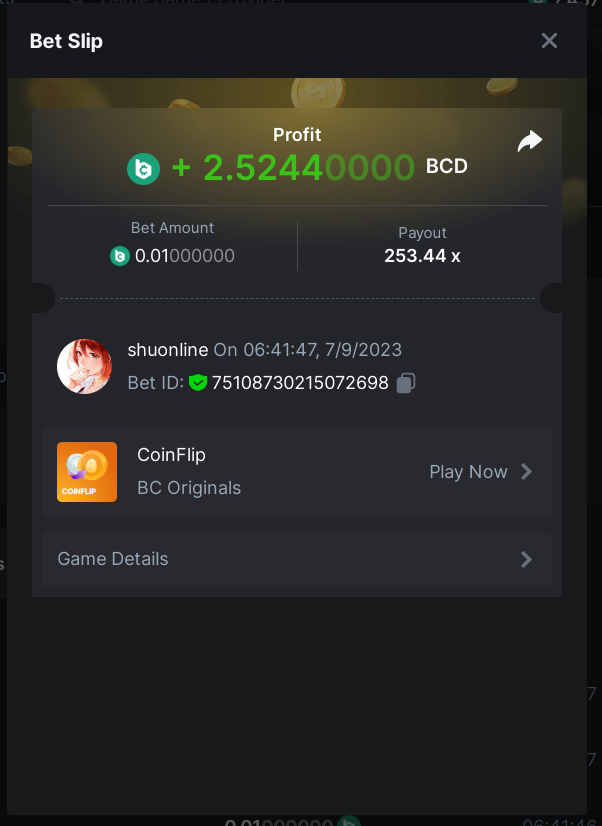This screenshot has width=602, height=826.
Task: Copy the Bet ID number
Action: [x=406, y=383]
